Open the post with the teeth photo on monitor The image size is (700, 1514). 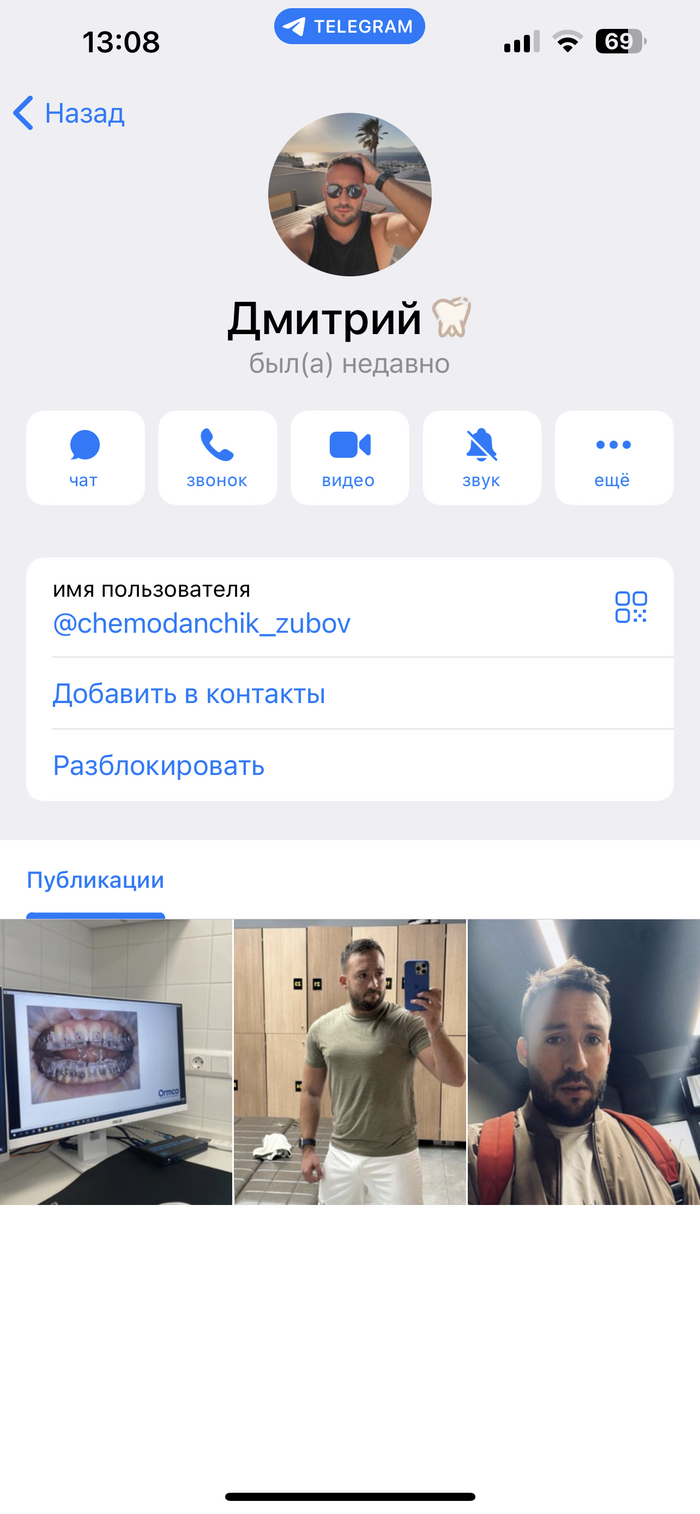point(116,1062)
